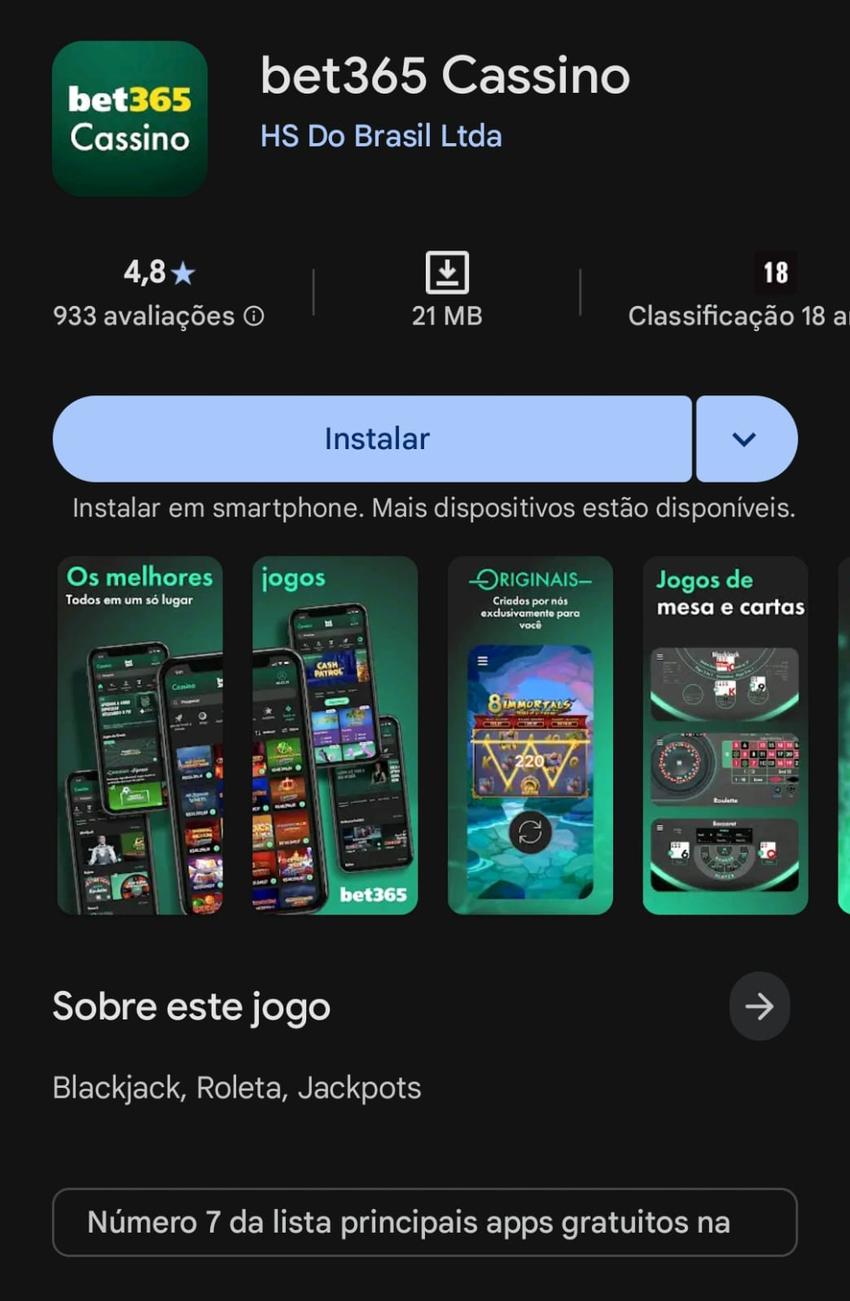Select the Sobre este jogo heading
This screenshot has height=1301, width=850.
190,1006
